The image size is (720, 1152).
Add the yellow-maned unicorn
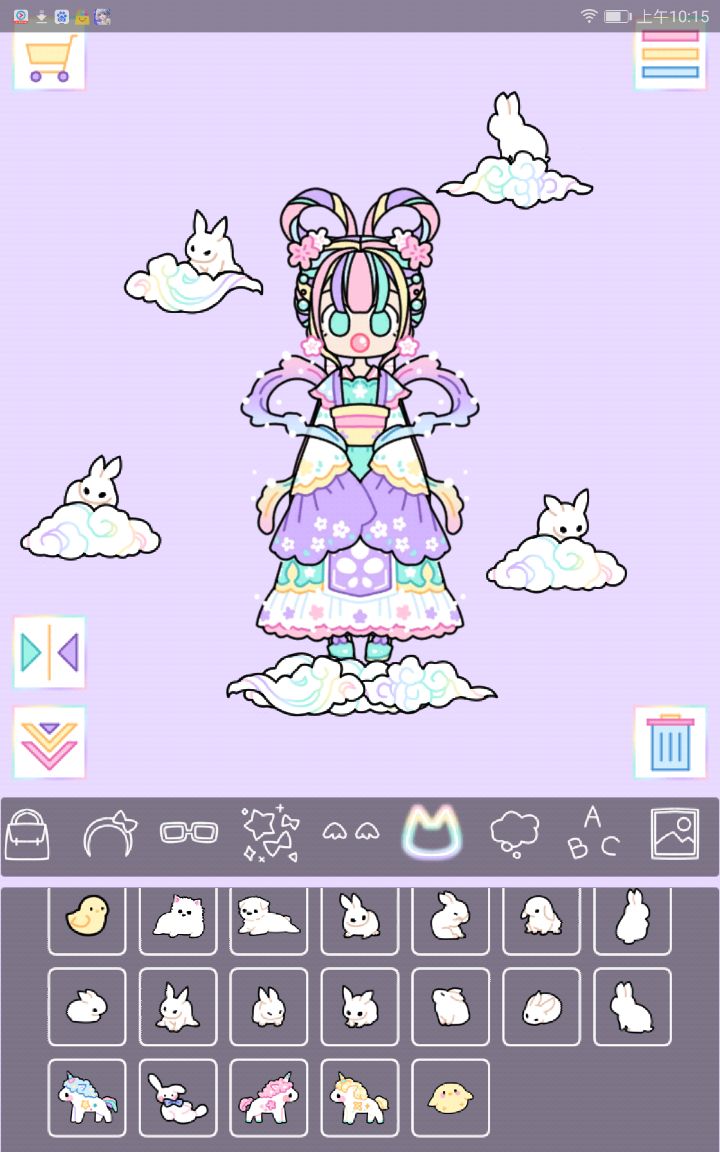pyautogui.click(x=360, y=1097)
